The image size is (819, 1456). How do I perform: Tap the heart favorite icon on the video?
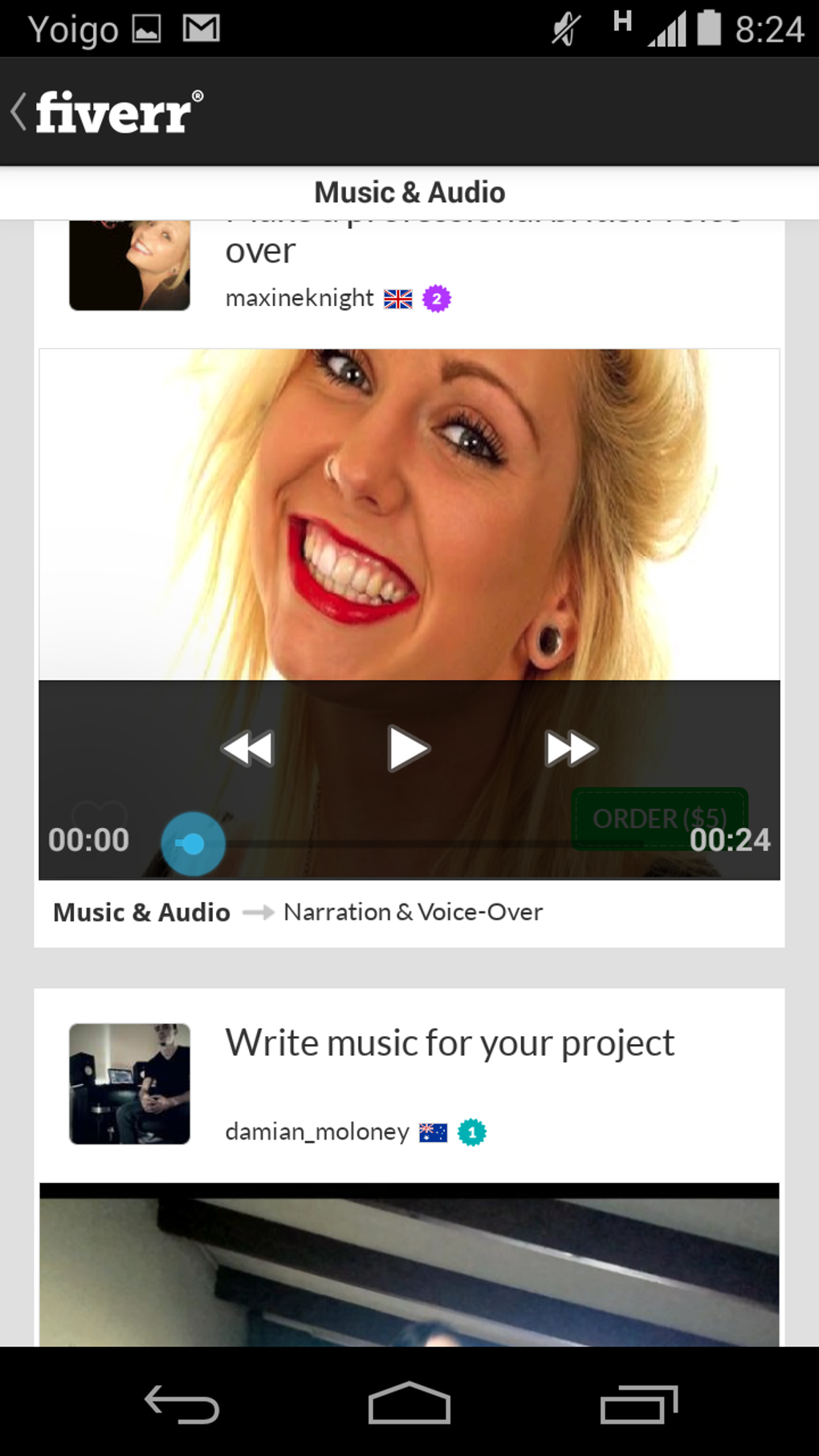coord(100,814)
